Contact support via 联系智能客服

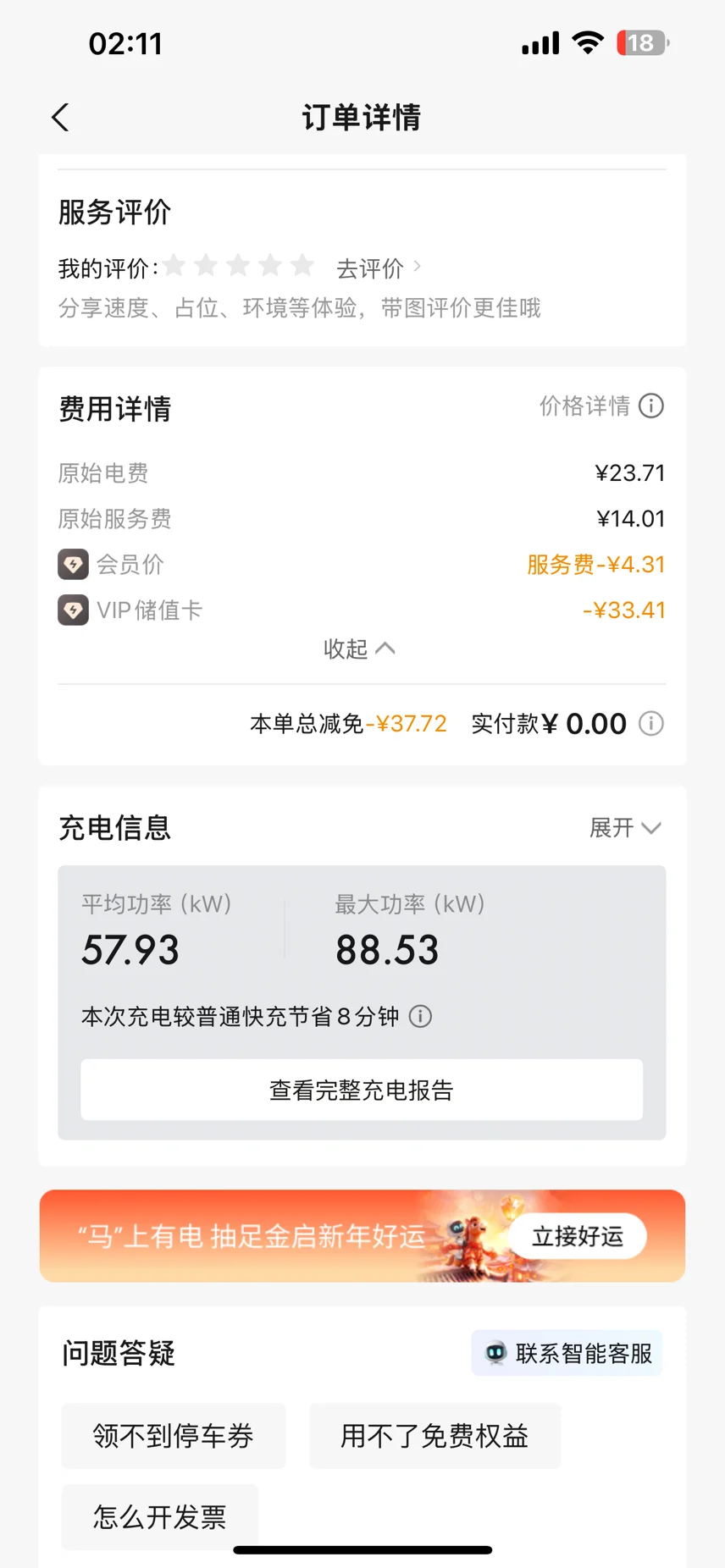click(567, 1353)
